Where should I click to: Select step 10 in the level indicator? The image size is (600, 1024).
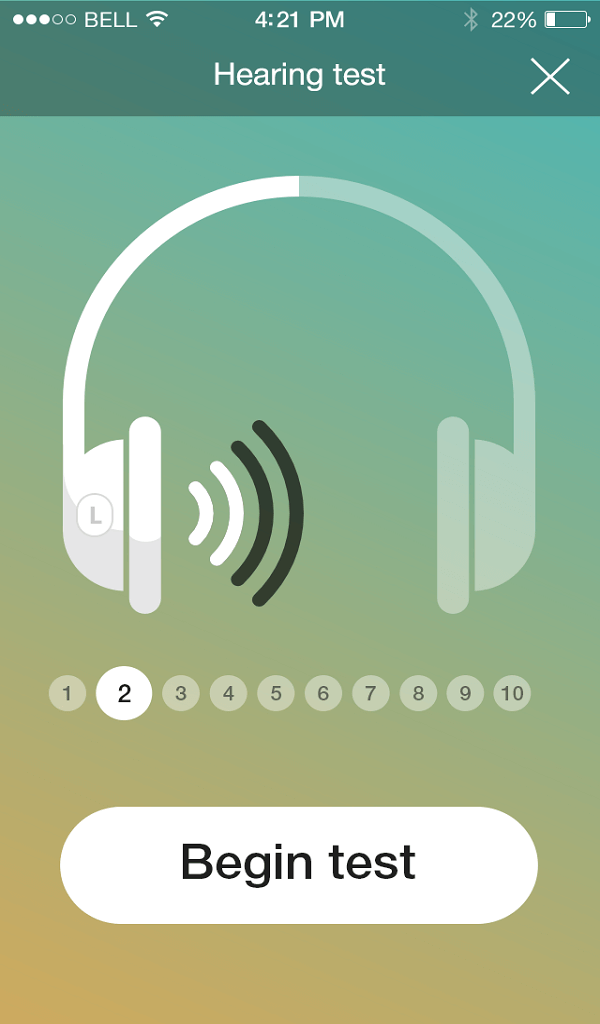(512, 693)
